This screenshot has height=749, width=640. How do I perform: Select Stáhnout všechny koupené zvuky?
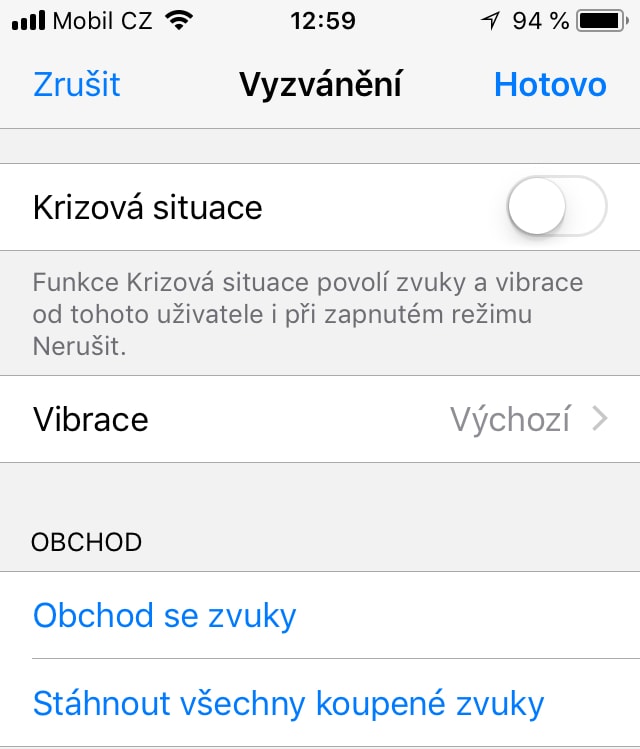coord(288,703)
